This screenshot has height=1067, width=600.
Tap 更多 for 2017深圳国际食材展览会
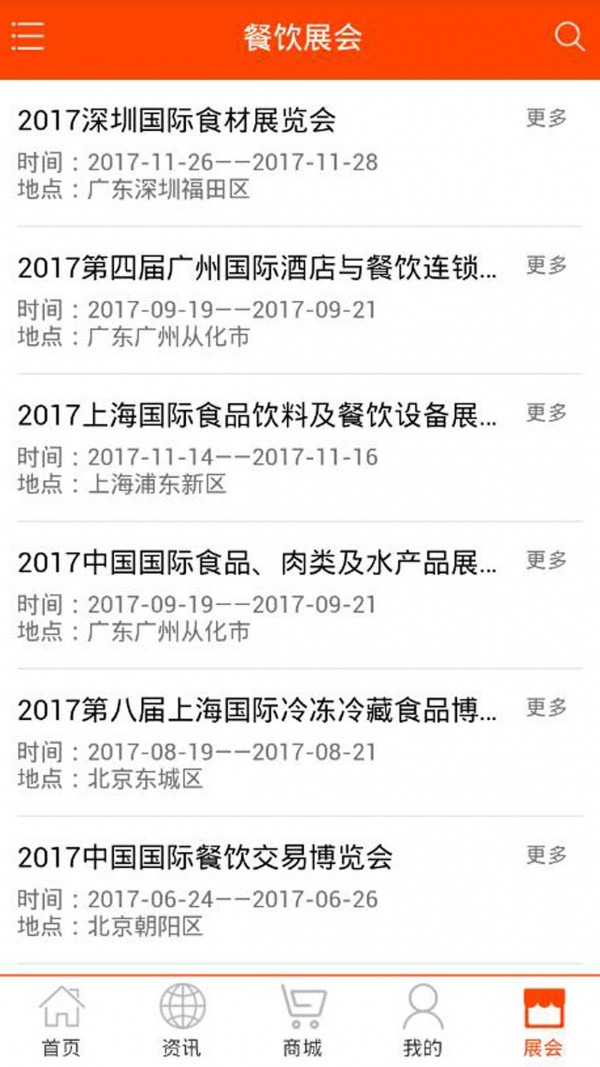pos(547,118)
